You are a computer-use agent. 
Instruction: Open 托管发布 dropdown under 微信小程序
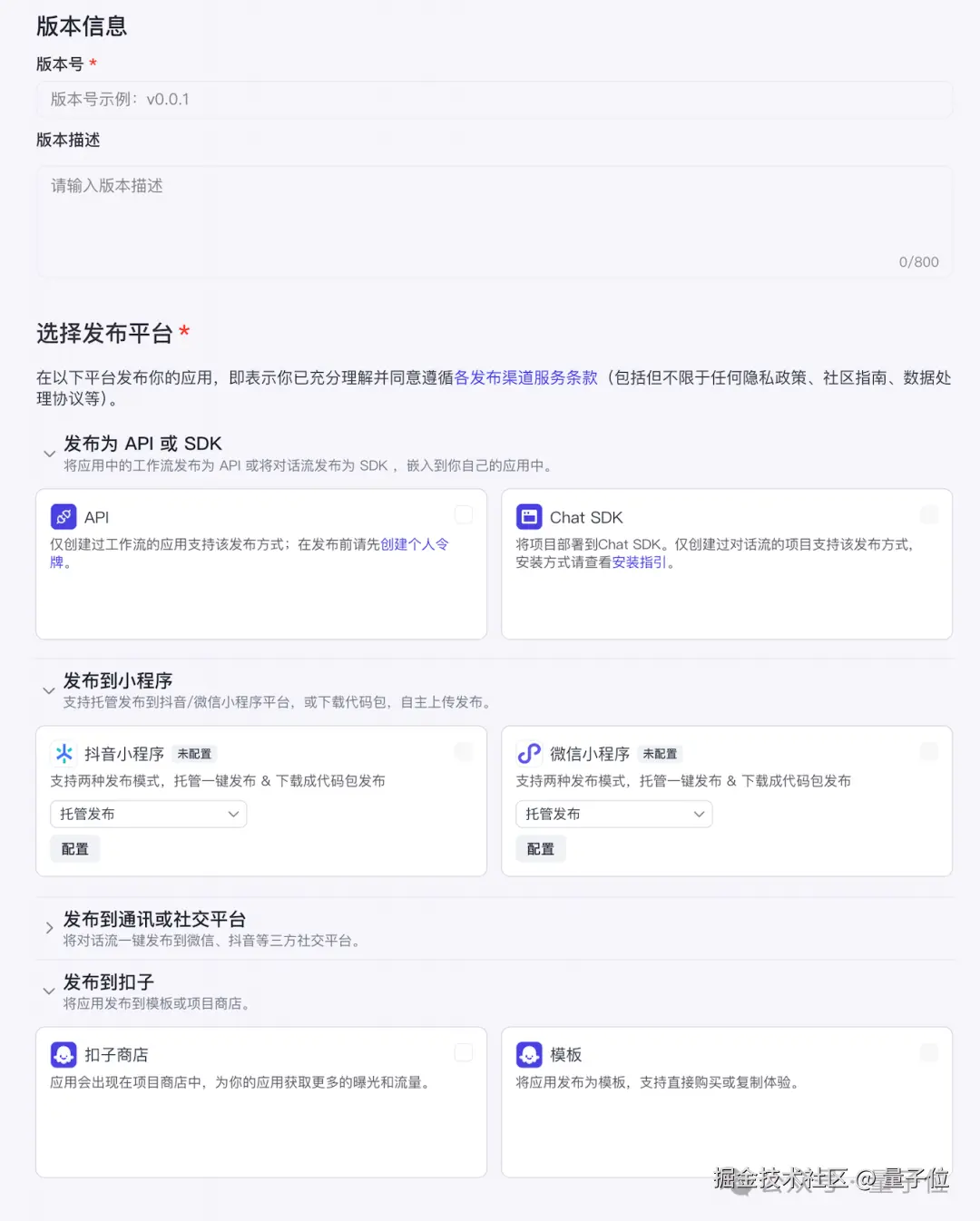pos(614,815)
